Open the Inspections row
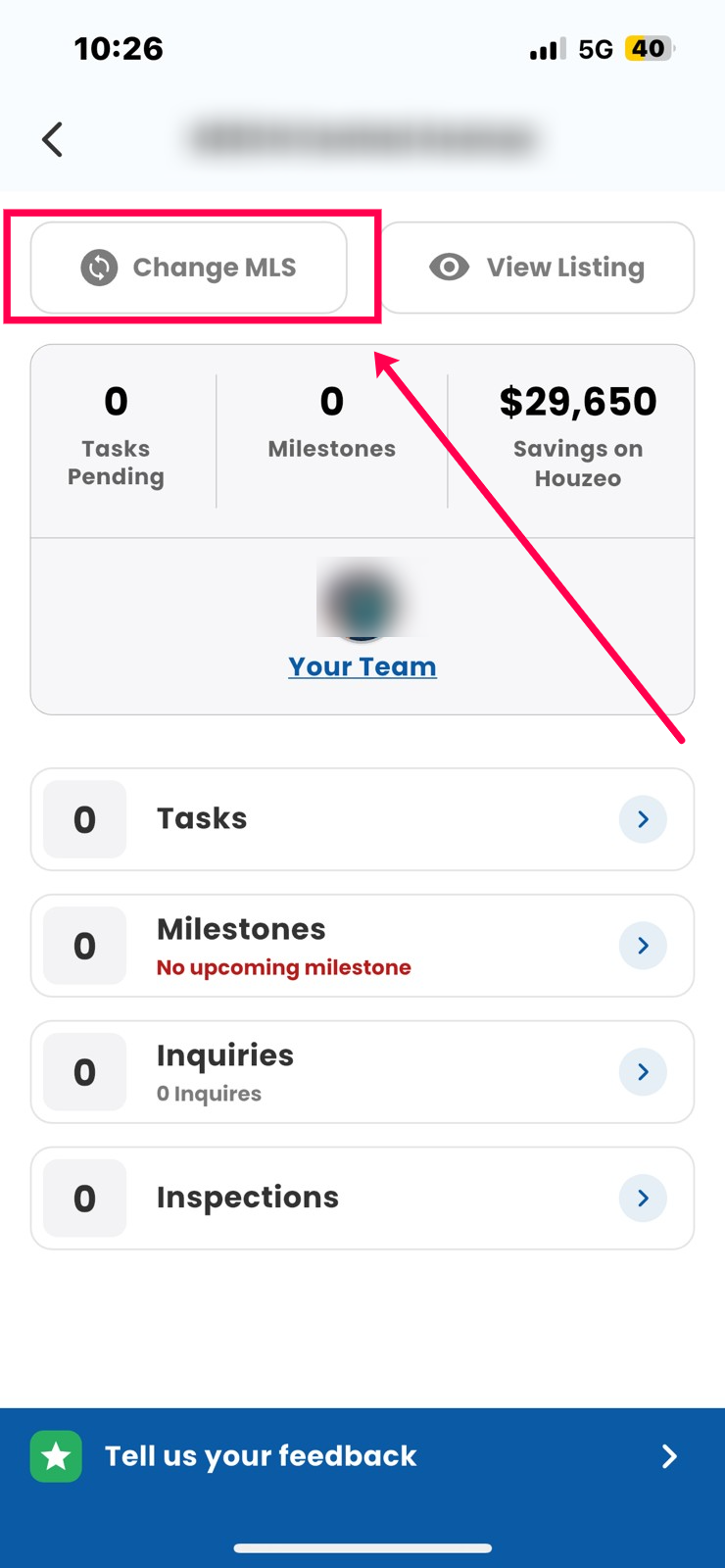The image size is (725, 1568). (362, 1199)
